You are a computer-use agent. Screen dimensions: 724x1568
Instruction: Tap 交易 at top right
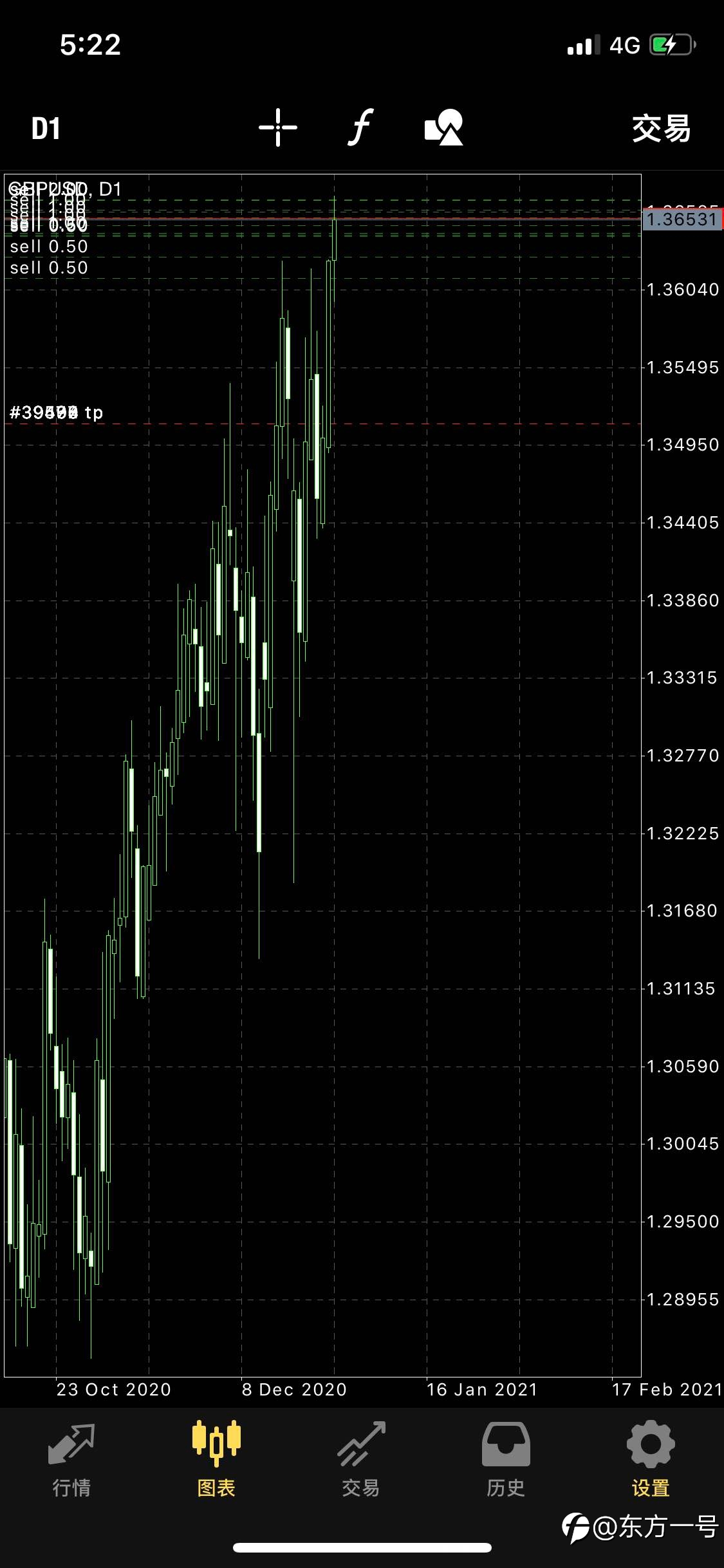point(662,129)
